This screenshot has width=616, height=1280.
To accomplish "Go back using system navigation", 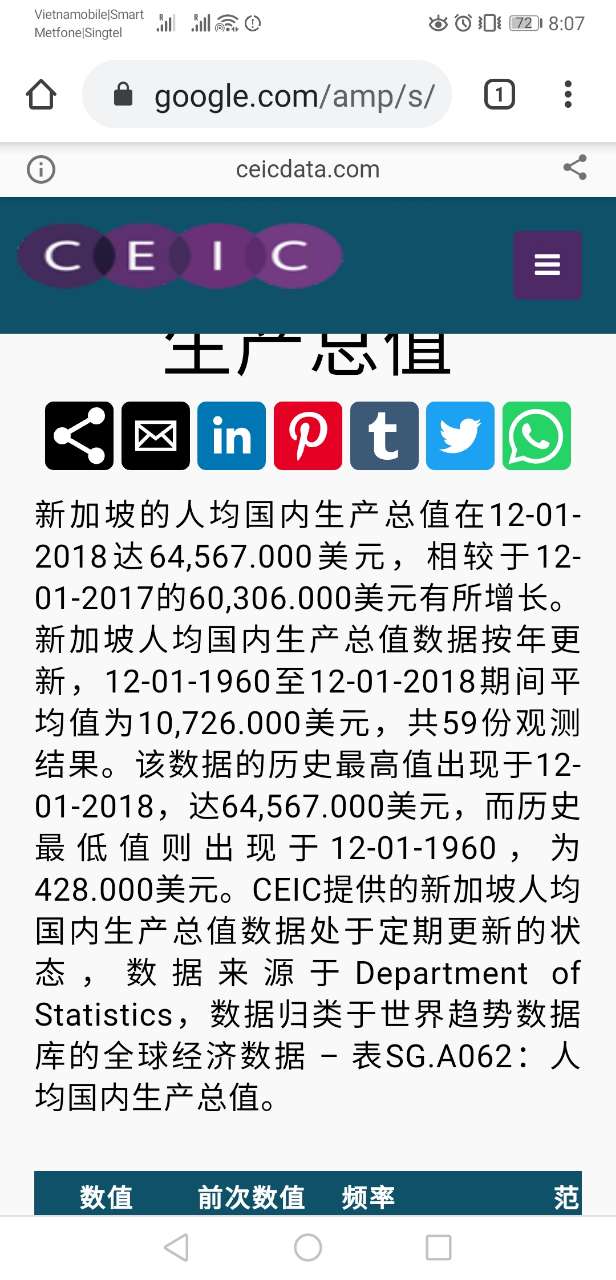I will coord(176,1247).
